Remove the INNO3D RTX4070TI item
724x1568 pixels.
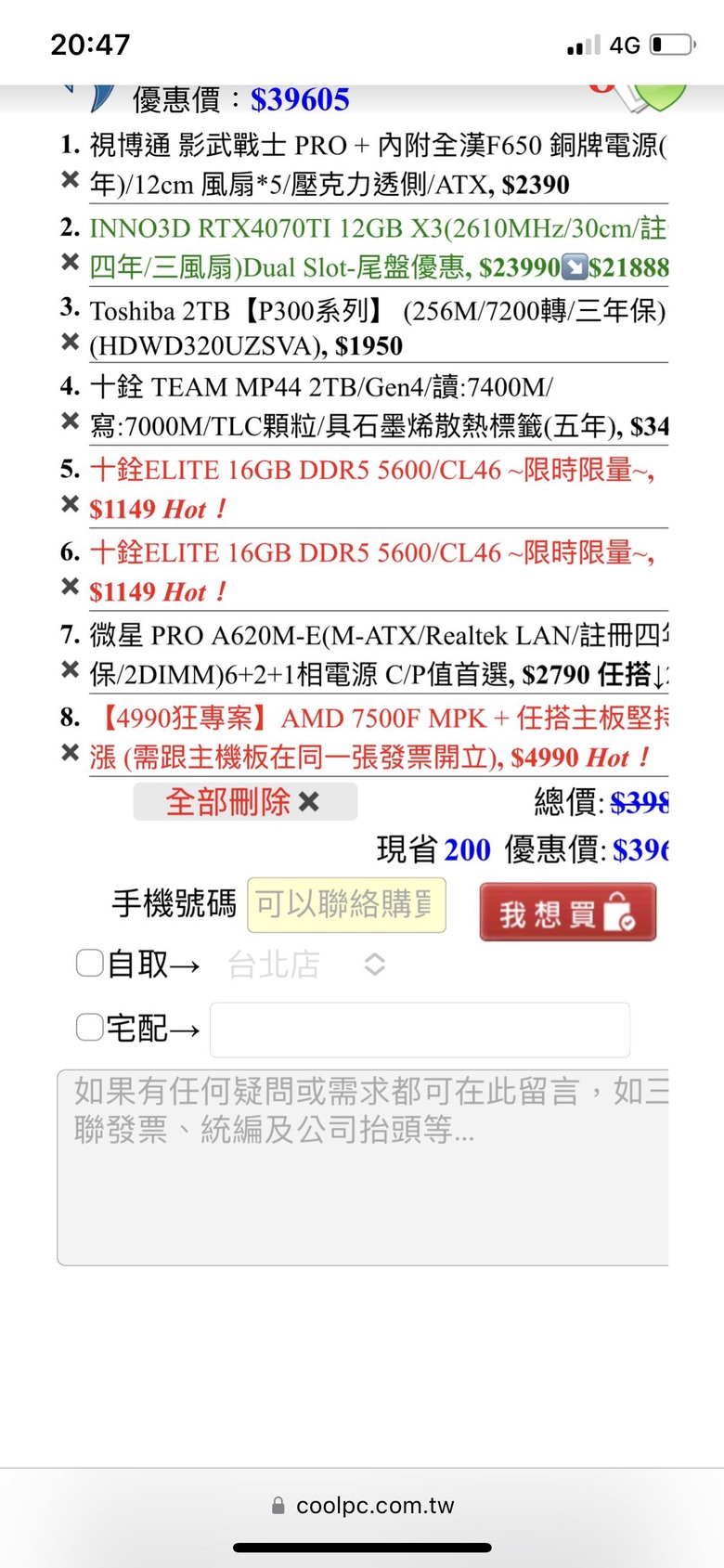[x=70, y=262]
